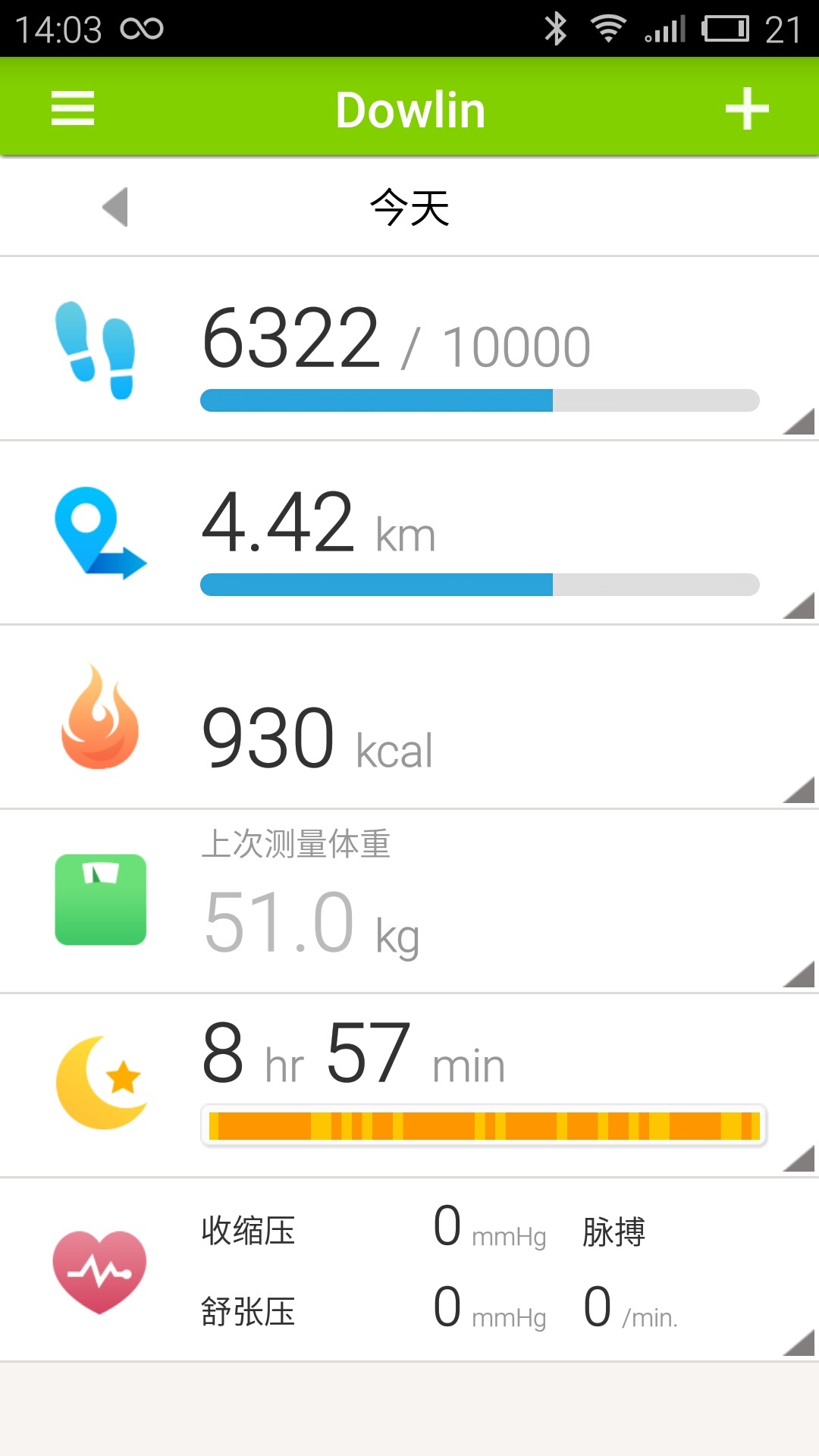Select the Dowlin title bar text
The image size is (819, 1456).
pyautogui.click(x=409, y=108)
